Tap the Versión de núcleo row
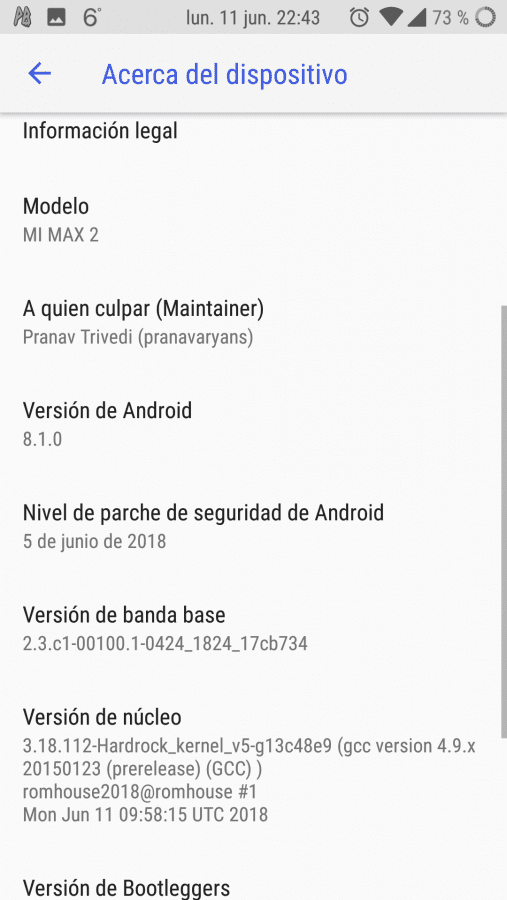Viewport: 507px width, 900px height. pyautogui.click(x=253, y=765)
